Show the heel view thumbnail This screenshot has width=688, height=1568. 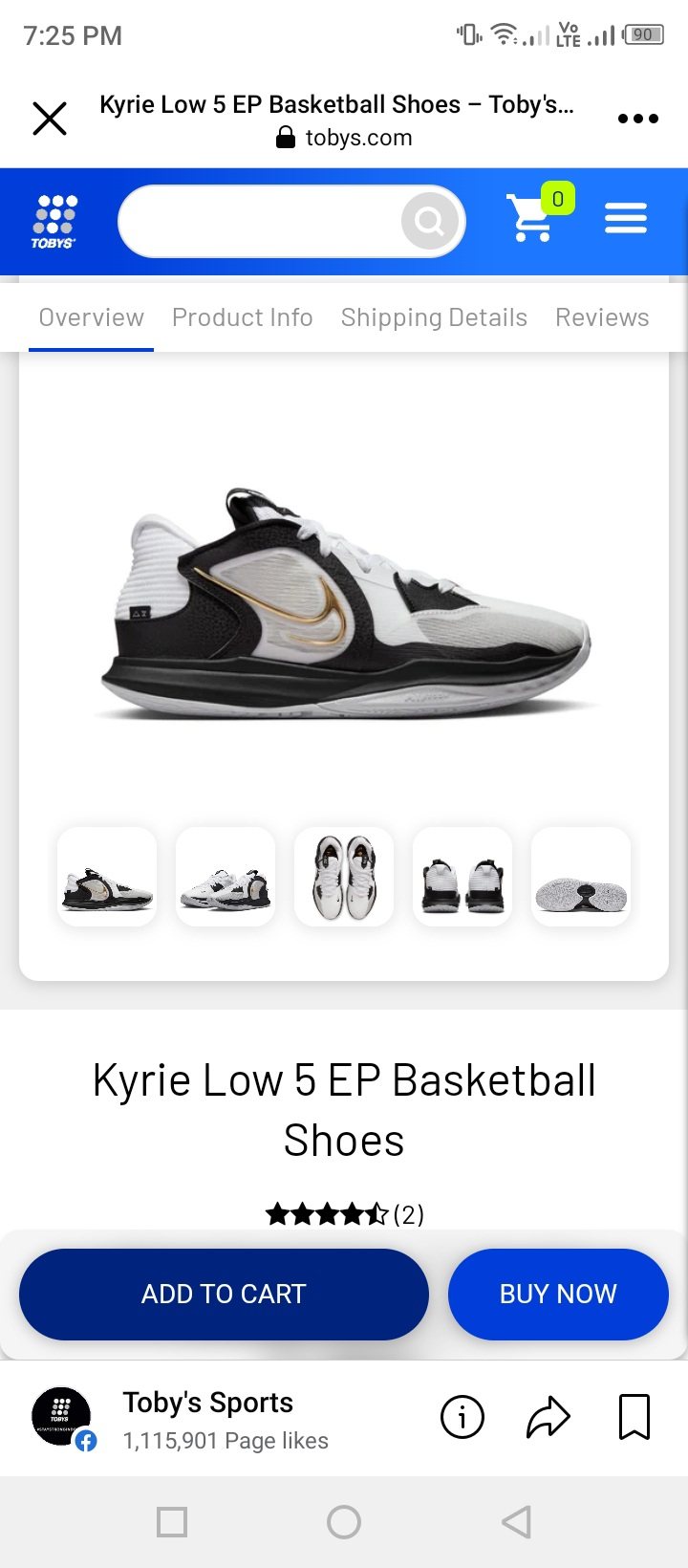(x=462, y=878)
